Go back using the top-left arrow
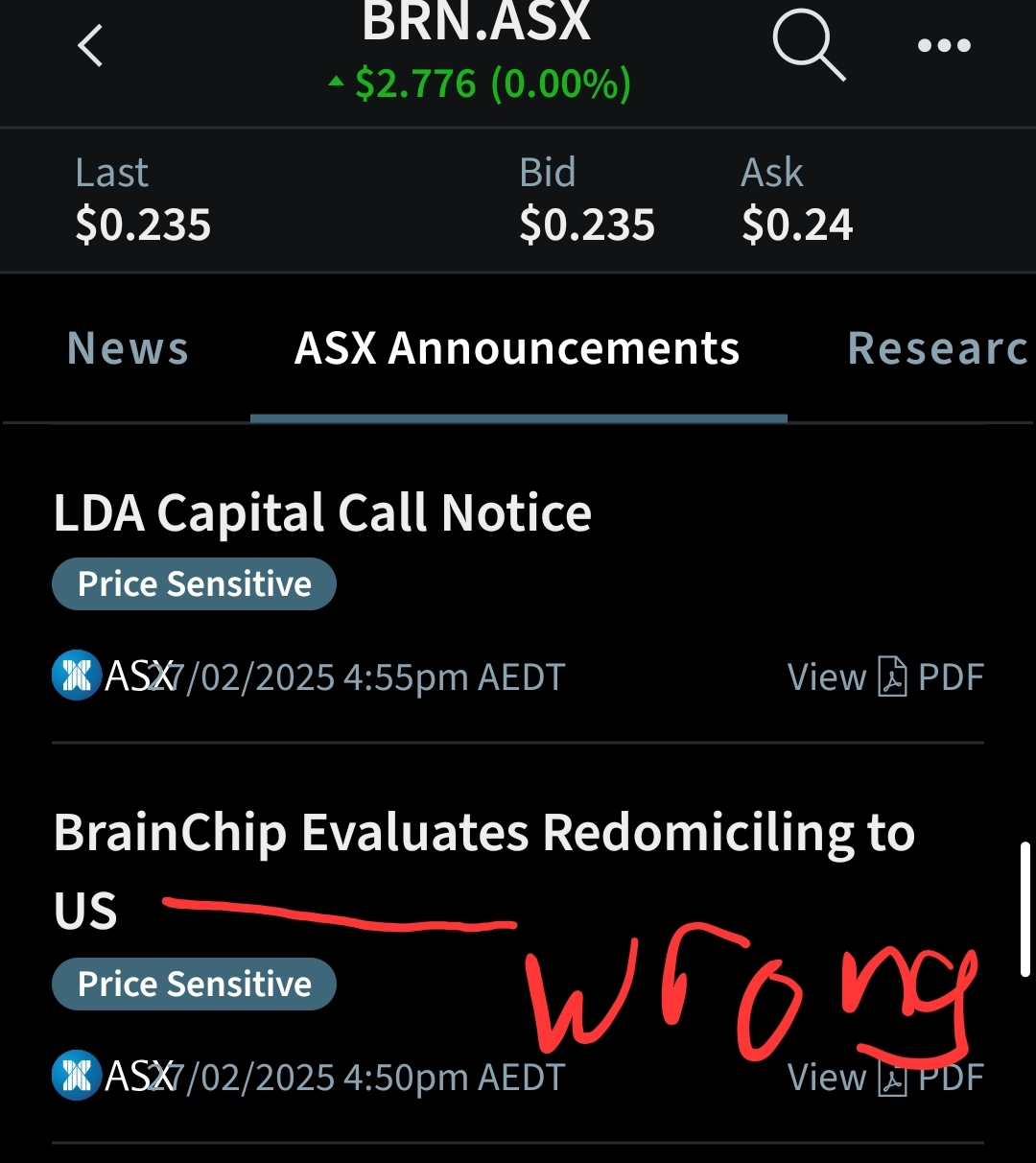 coord(90,46)
